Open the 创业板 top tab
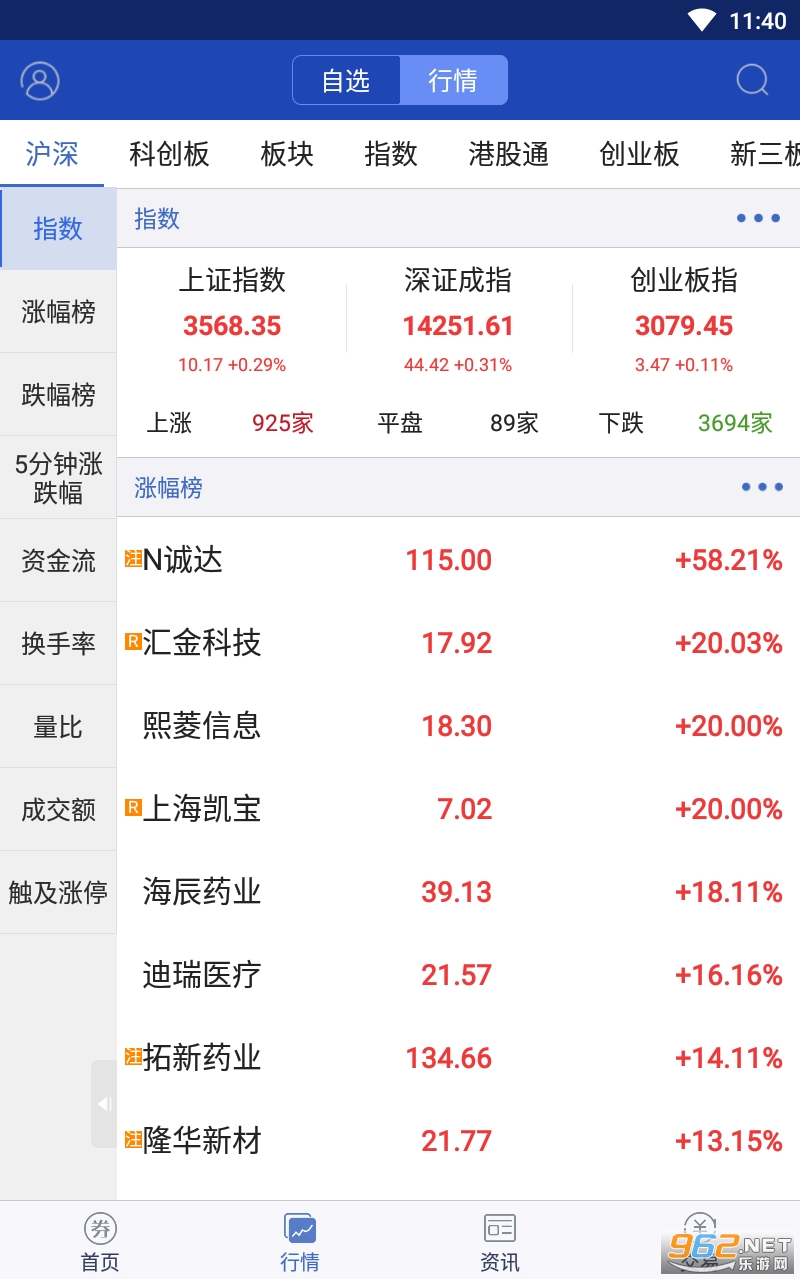This screenshot has height=1280, width=800. [x=639, y=154]
